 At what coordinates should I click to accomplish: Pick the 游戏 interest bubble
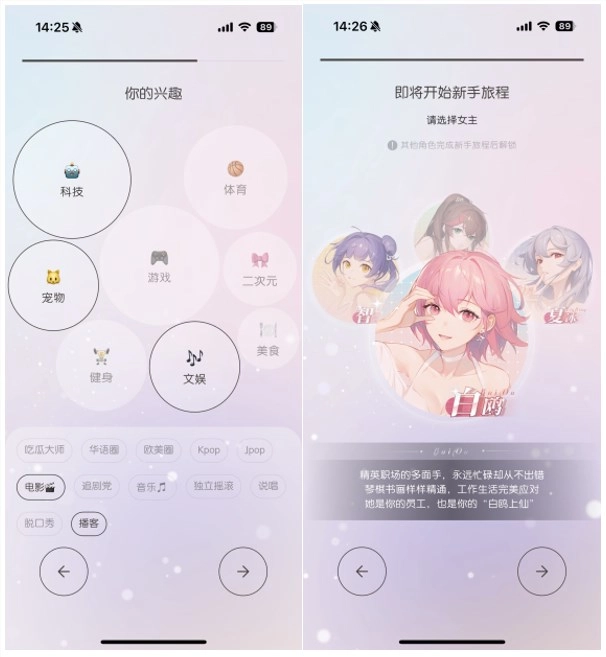coord(159,265)
